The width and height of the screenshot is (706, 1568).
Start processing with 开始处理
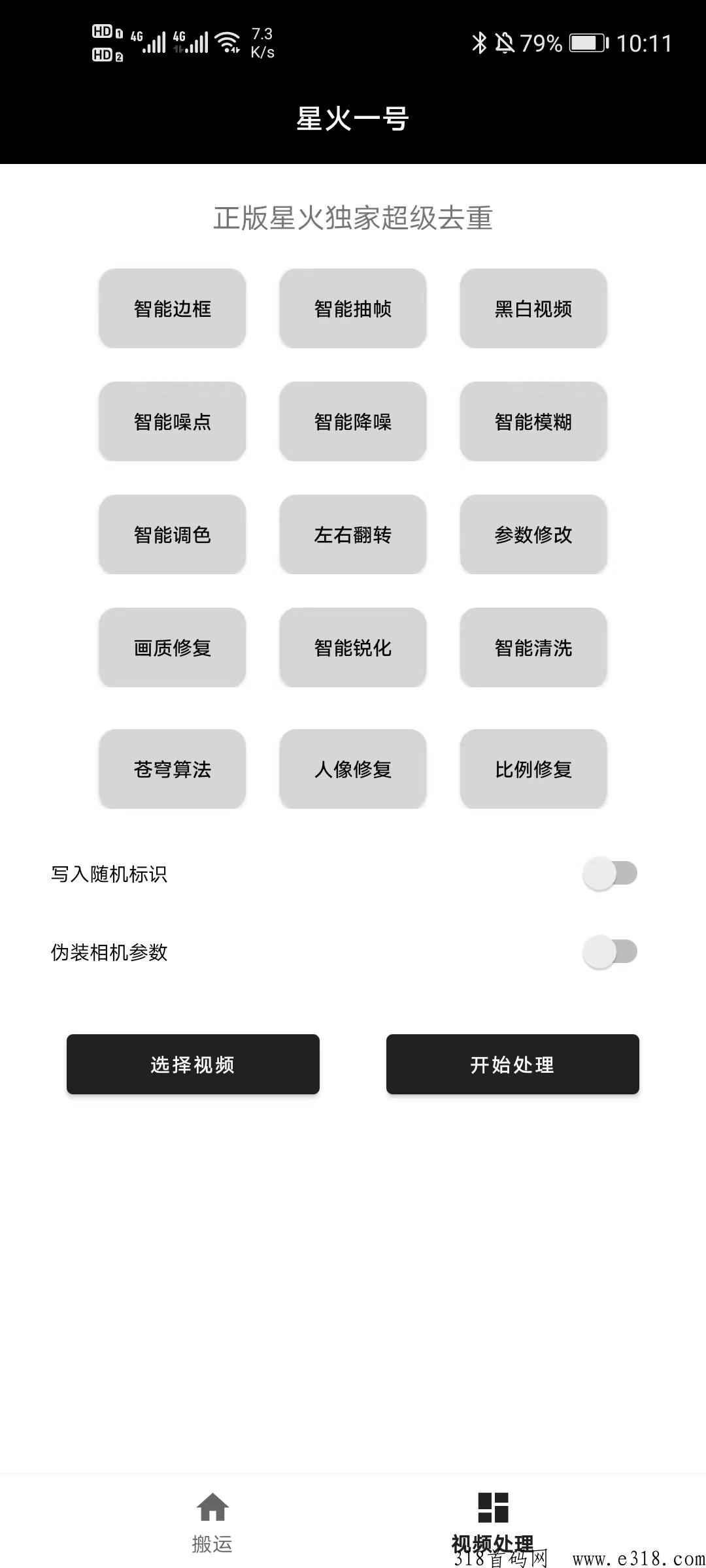pyautogui.click(x=513, y=1064)
